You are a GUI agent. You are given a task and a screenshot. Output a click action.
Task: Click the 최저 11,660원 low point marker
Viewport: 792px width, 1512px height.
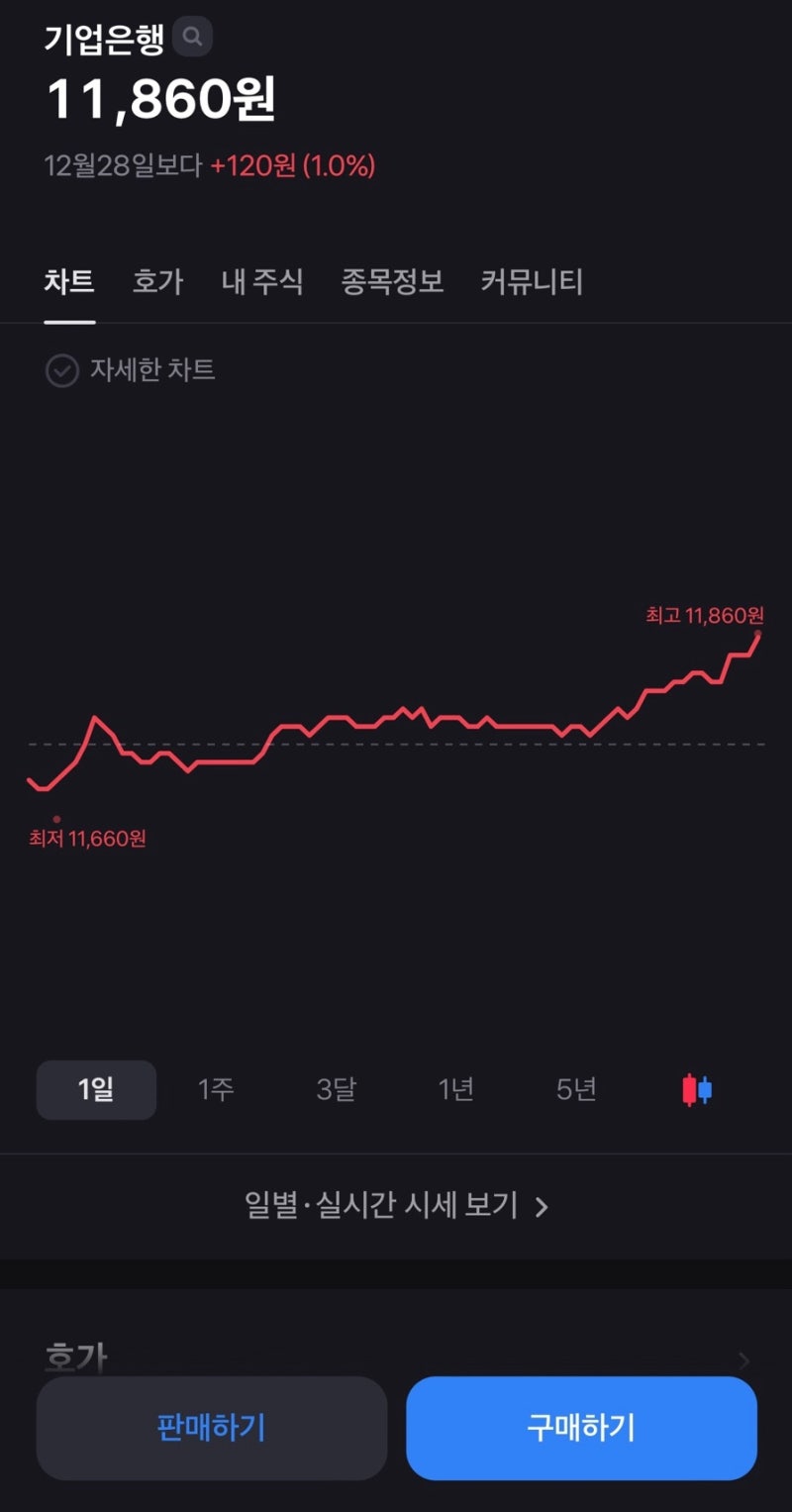(56, 817)
